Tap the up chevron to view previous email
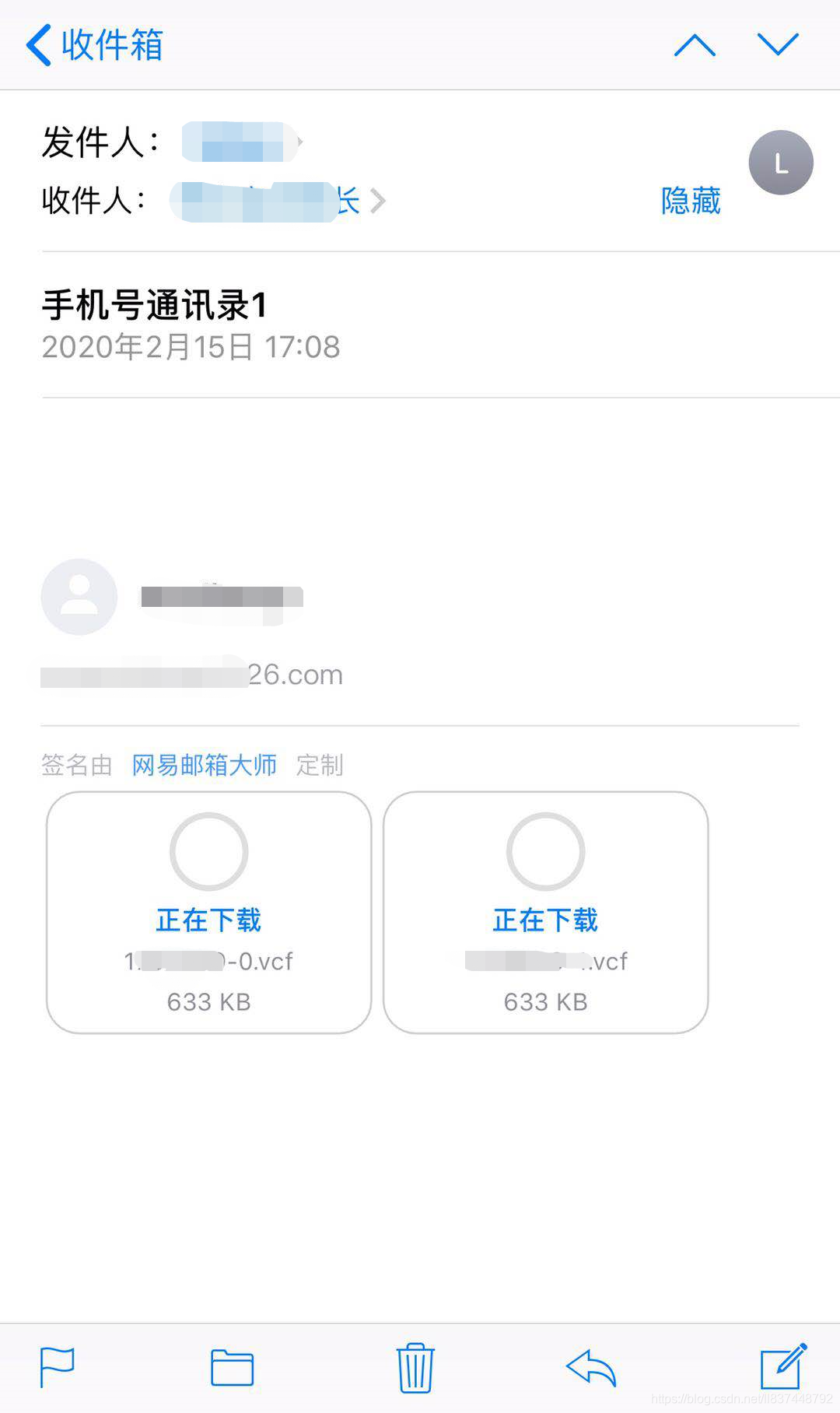The width and height of the screenshot is (840, 1413). pos(696,44)
